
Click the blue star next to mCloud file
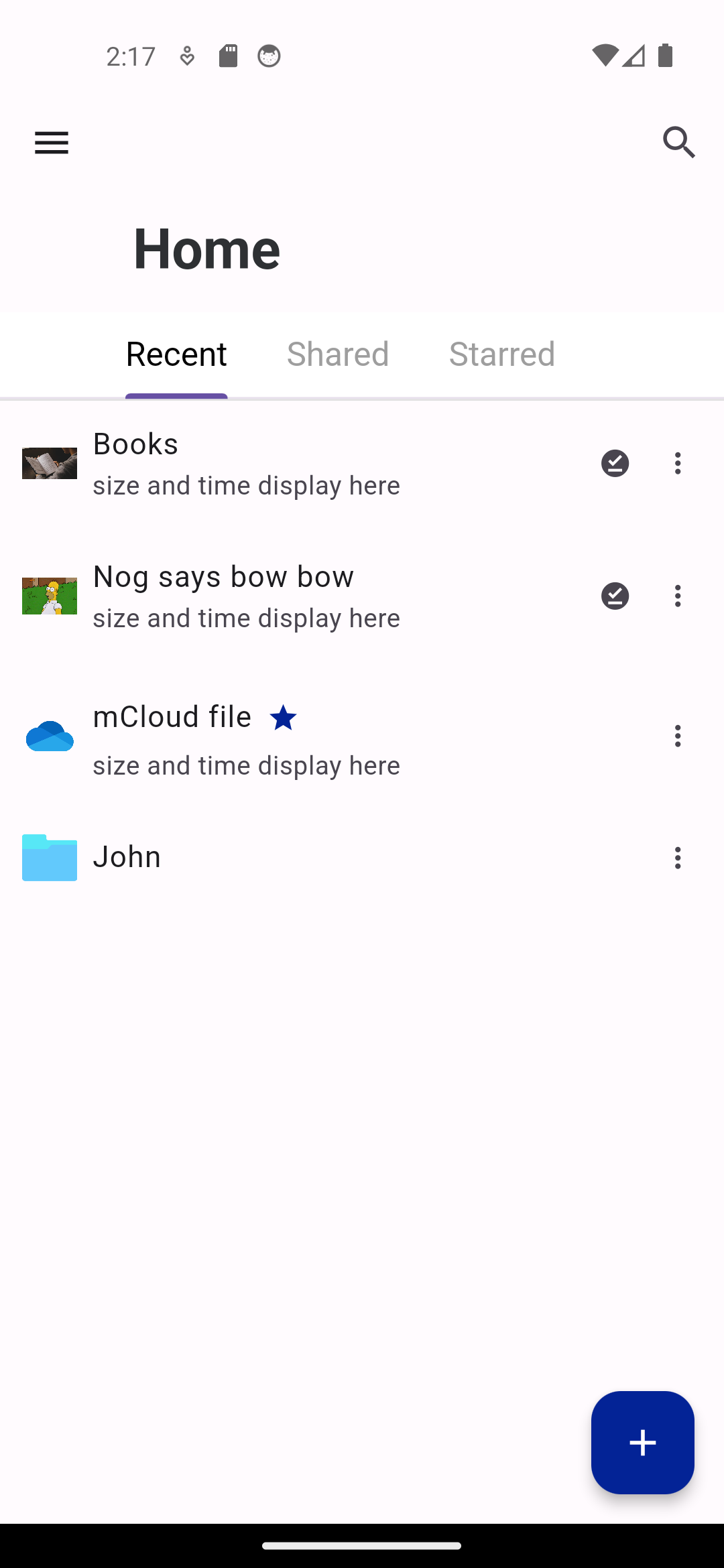point(283,718)
